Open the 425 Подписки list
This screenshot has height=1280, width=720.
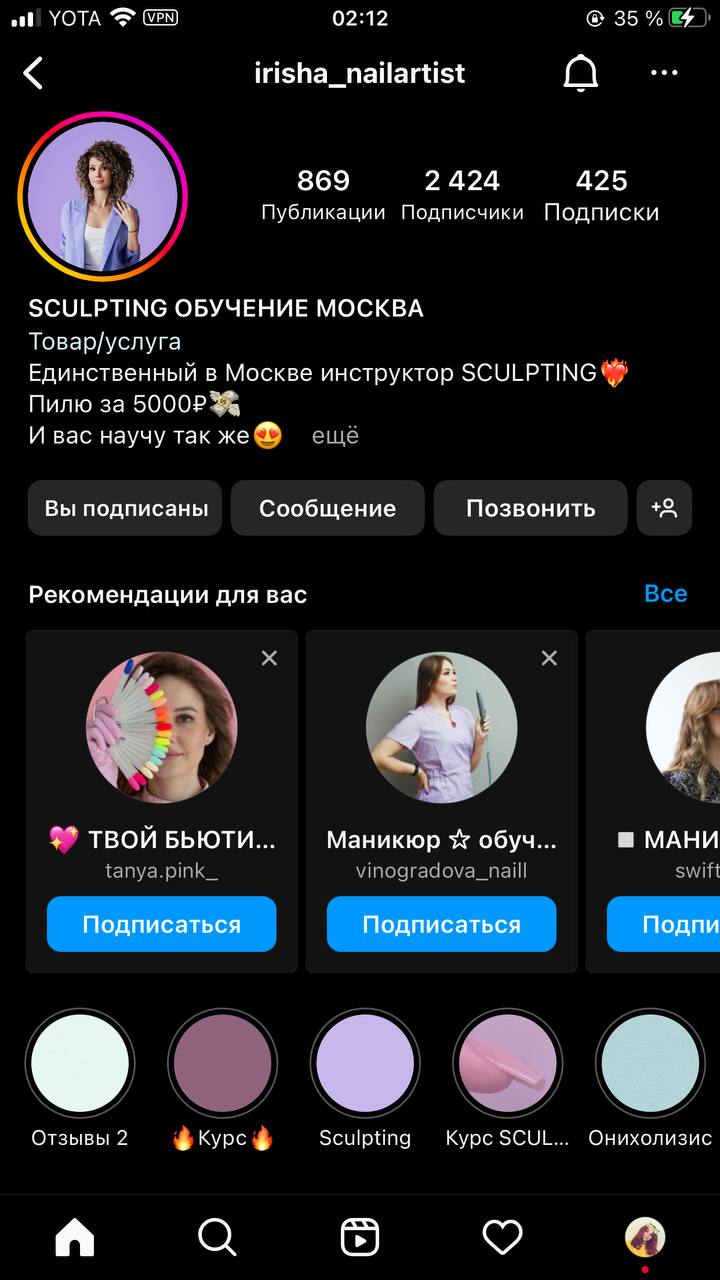coord(601,195)
